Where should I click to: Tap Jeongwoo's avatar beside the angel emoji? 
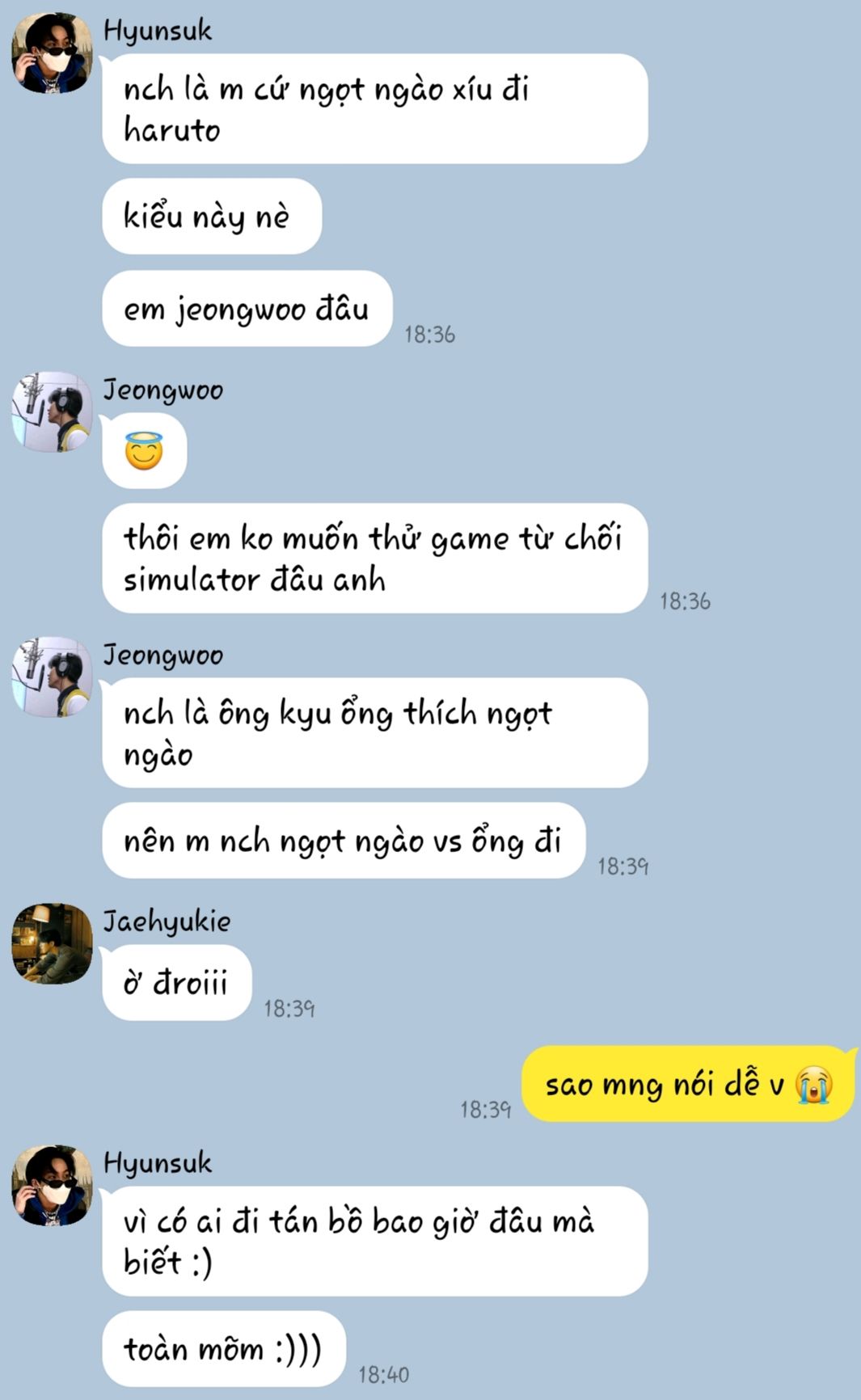[52, 412]
